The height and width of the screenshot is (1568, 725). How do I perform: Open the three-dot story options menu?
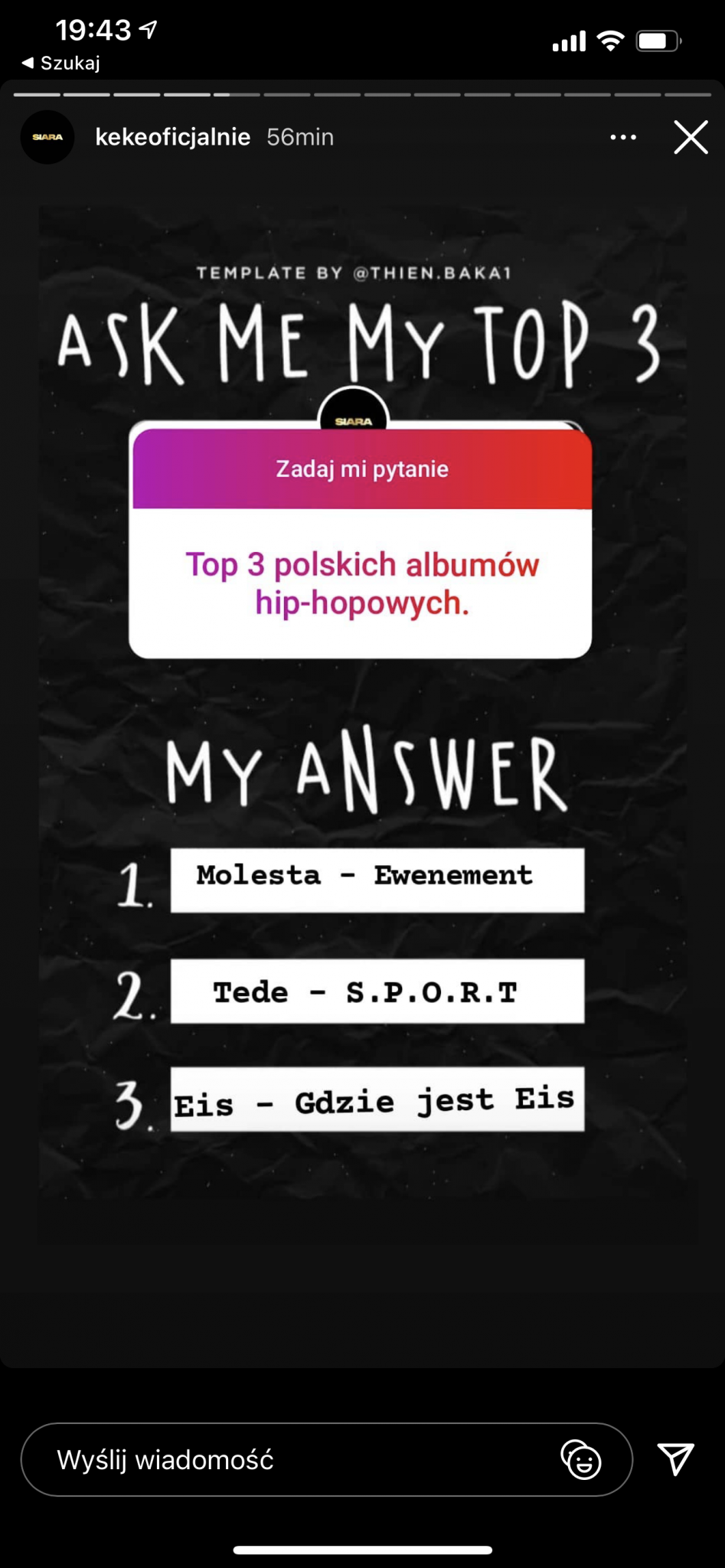tap(623, 138)
